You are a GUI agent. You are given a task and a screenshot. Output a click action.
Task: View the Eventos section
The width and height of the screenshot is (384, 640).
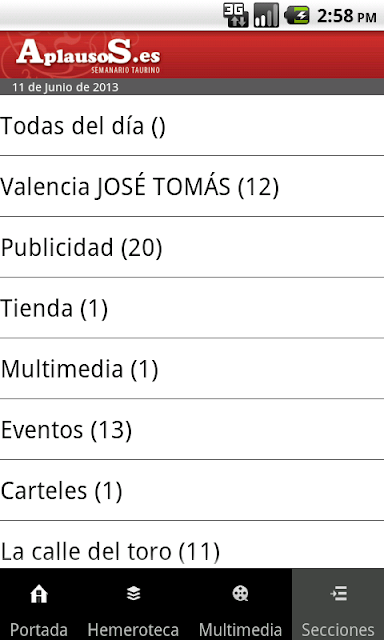pyautogui.click(x=192, y=429)
